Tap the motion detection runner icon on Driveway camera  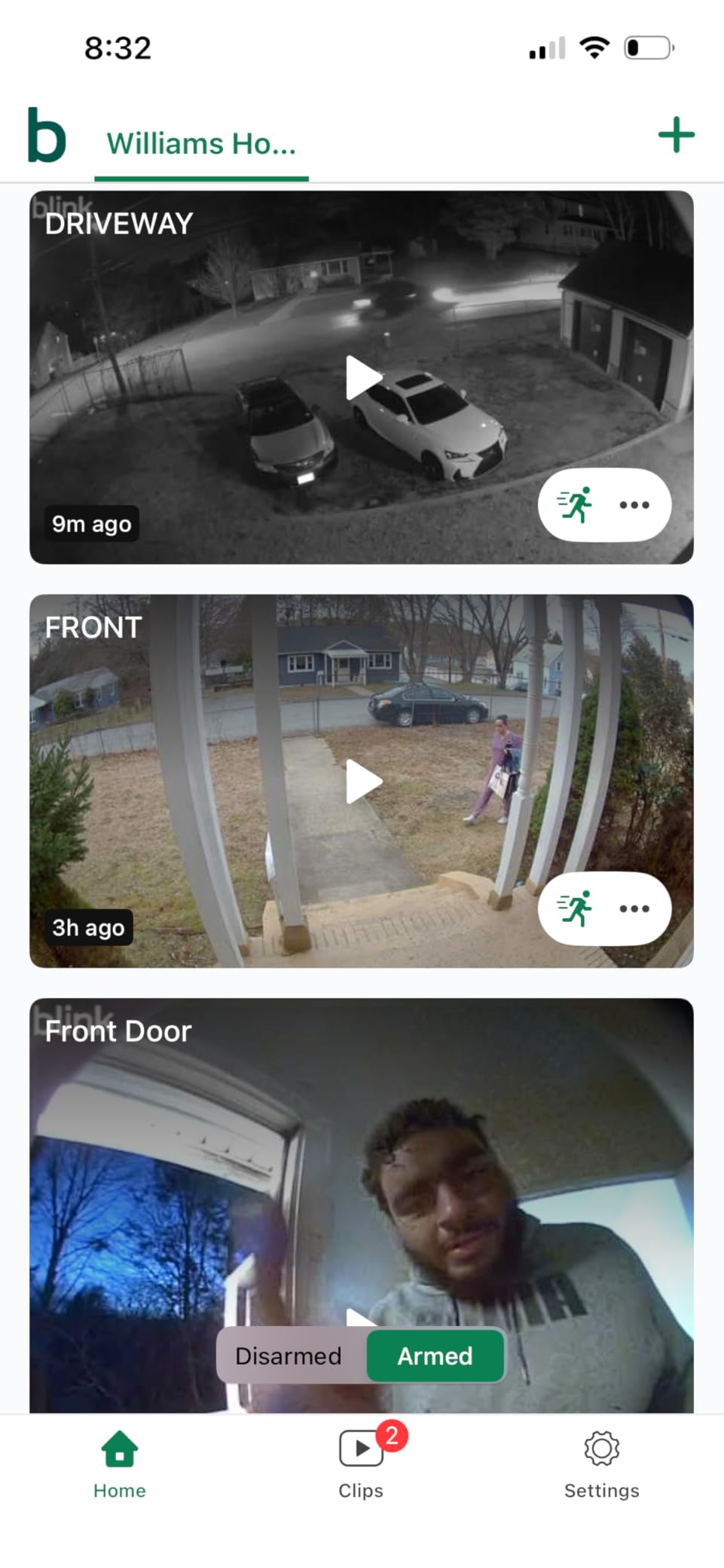point(575,505)
